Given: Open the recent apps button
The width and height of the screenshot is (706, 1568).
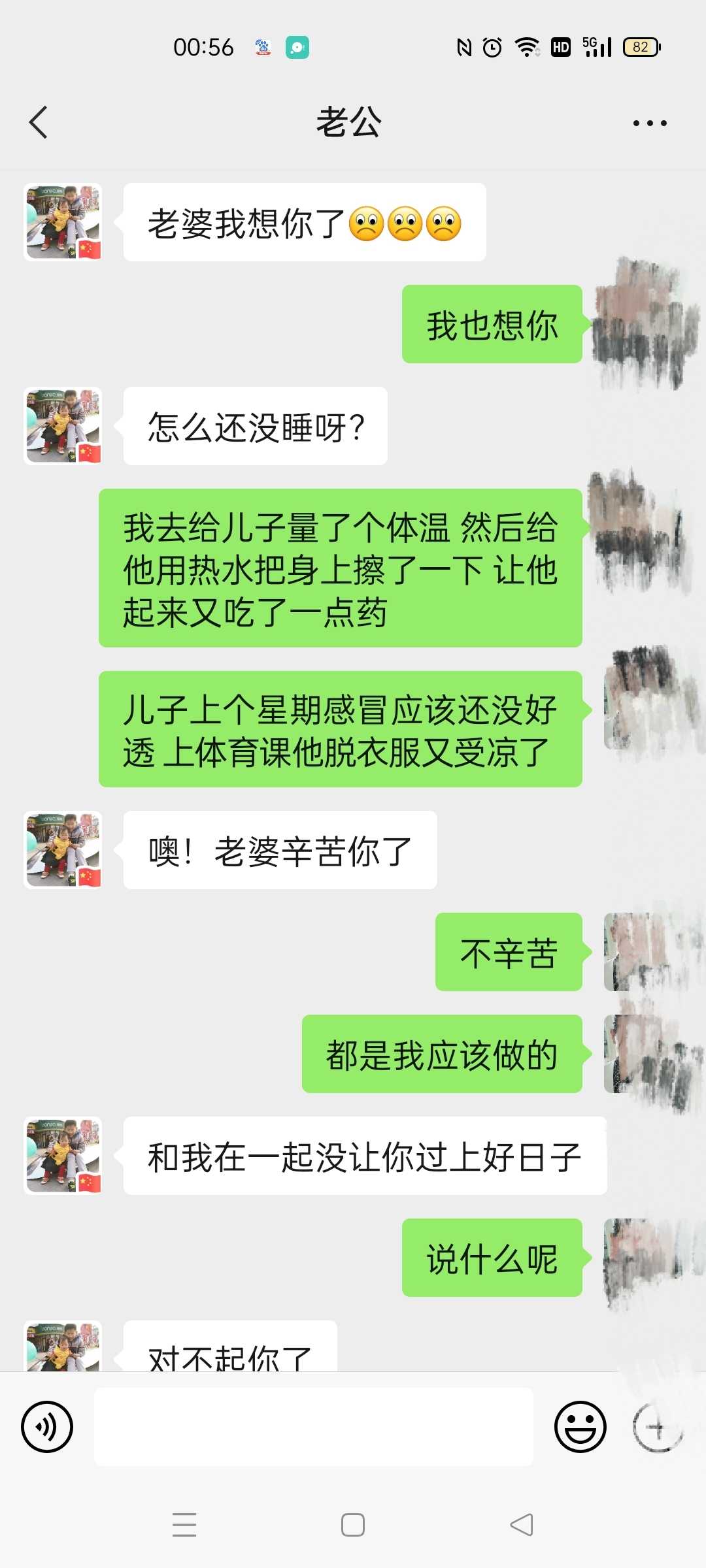Looking at the screenshot, I should point(184,1525).
